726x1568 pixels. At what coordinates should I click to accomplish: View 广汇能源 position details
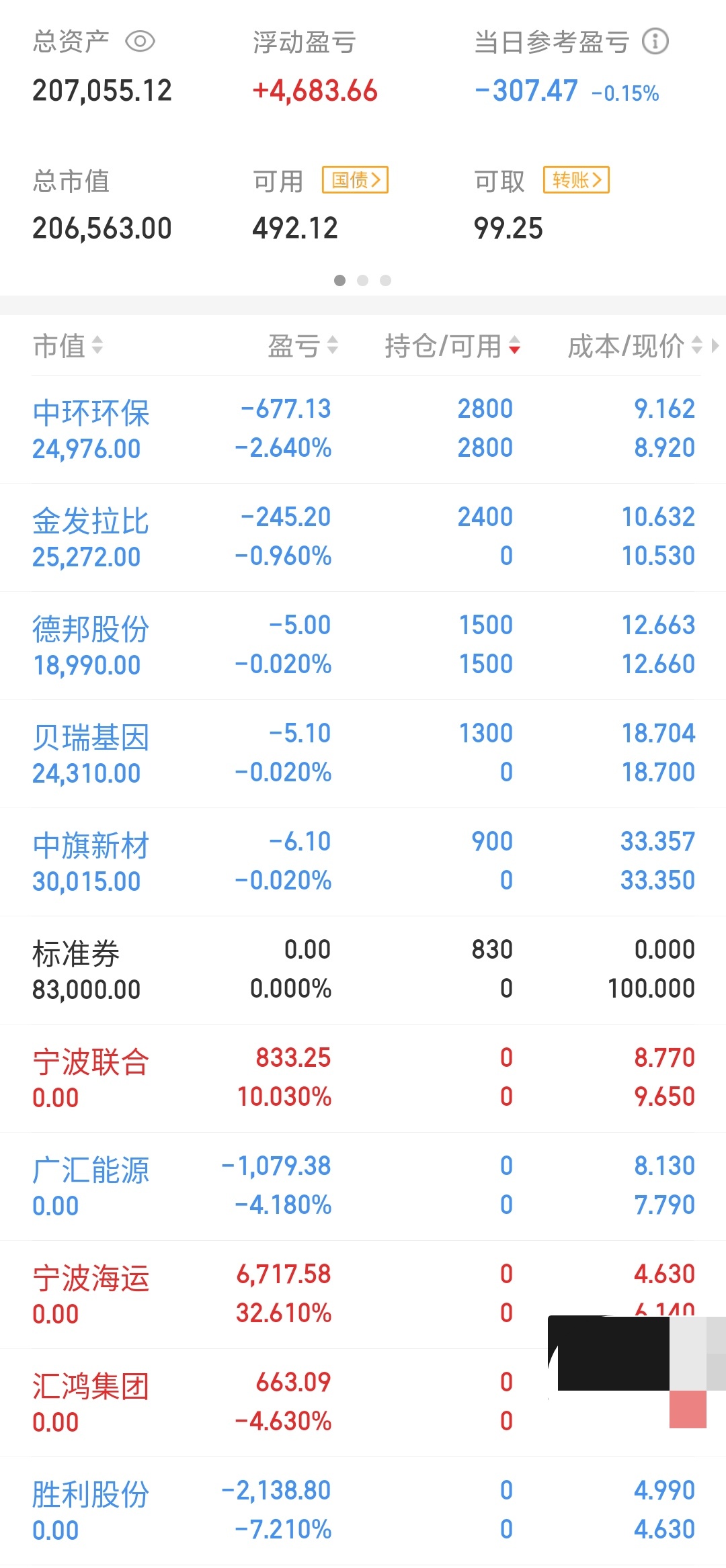tap(363, 1186)
